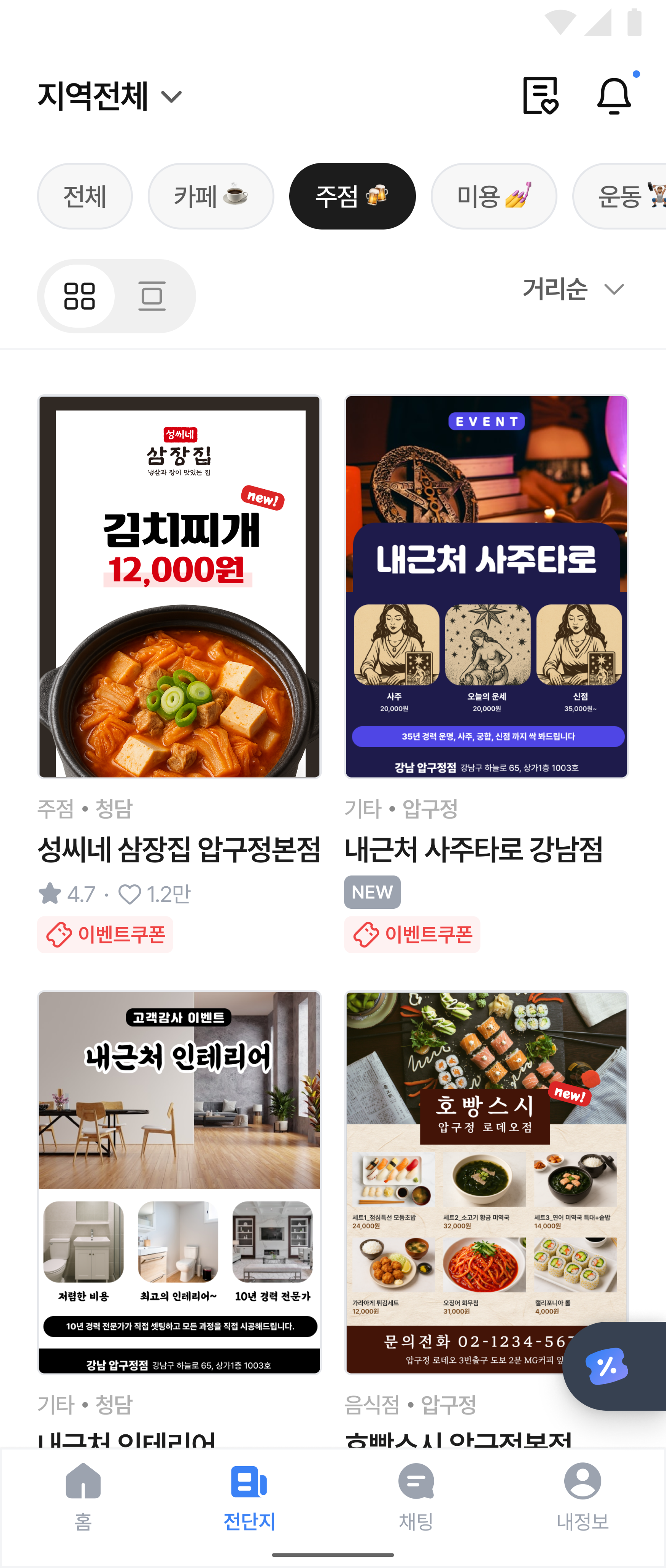Select the 주점 category chip
The height and width of the screenshot is (1568, 666).
pyautogui.click(x=352, y=196)
